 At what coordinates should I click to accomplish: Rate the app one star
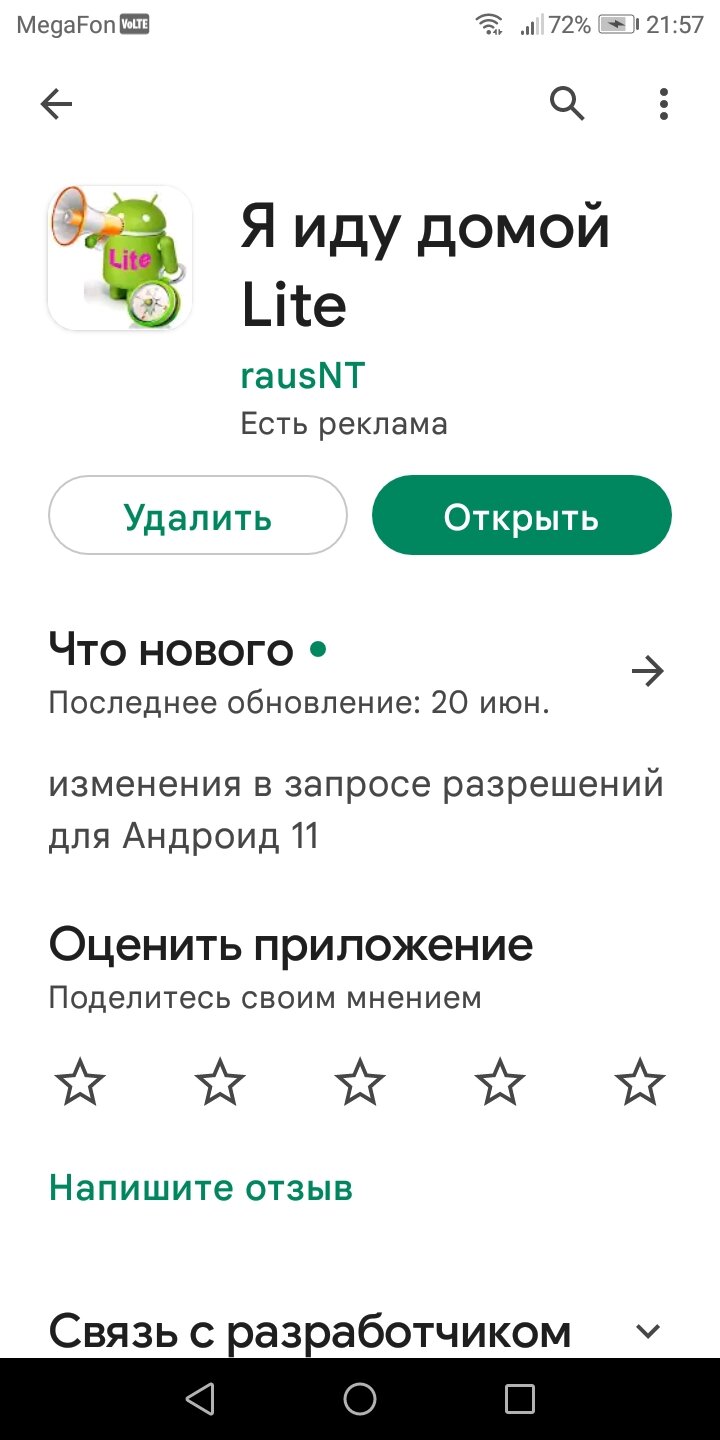(x=80, y=1083)
